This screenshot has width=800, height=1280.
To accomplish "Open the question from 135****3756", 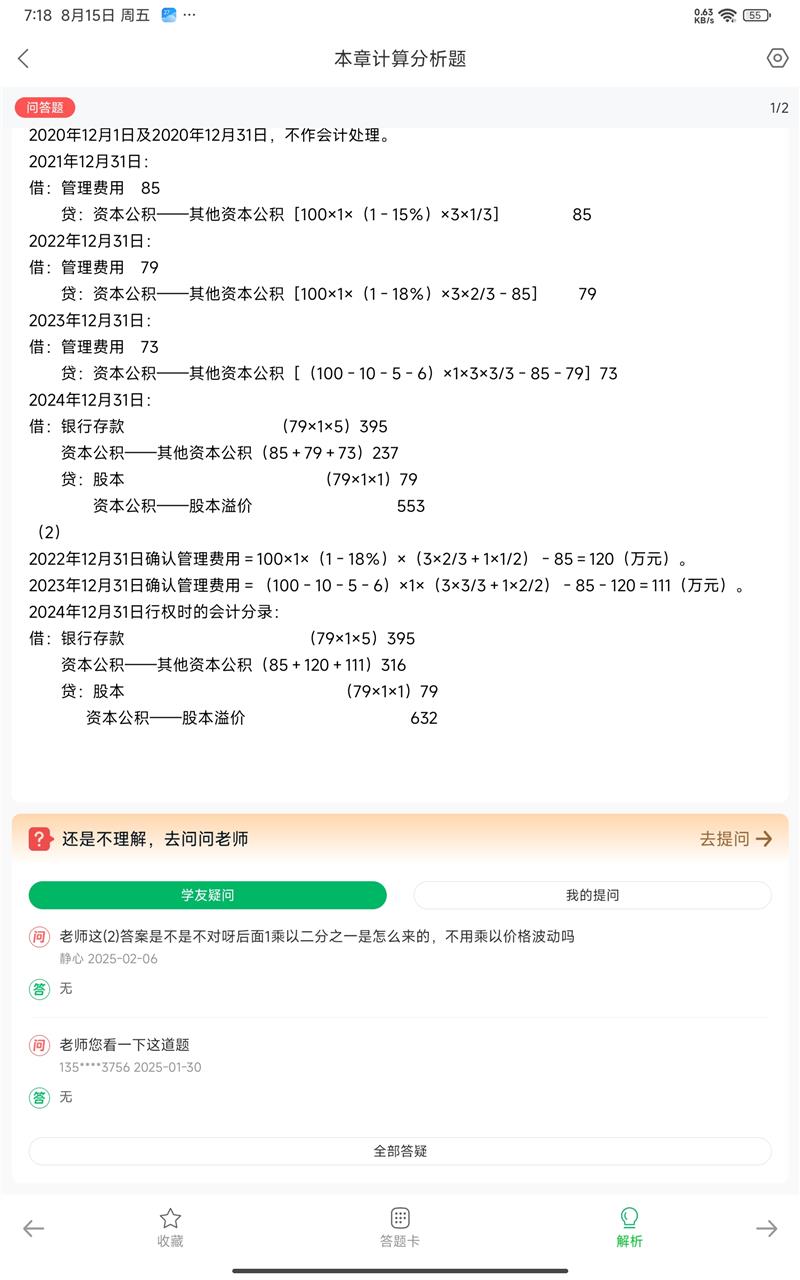I will pyautogui.click(x=125, y=1045).
